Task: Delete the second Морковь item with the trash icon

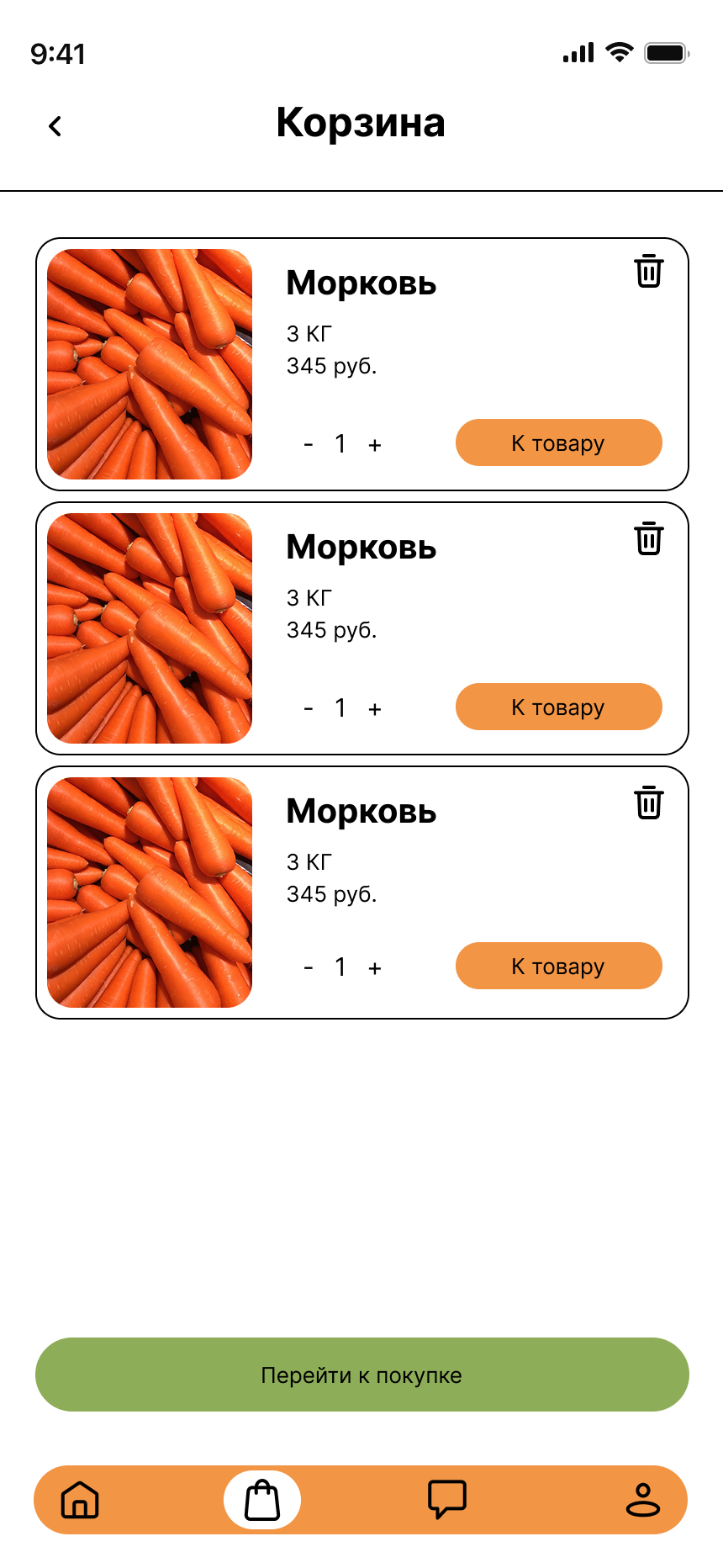Action: [648, 538]
